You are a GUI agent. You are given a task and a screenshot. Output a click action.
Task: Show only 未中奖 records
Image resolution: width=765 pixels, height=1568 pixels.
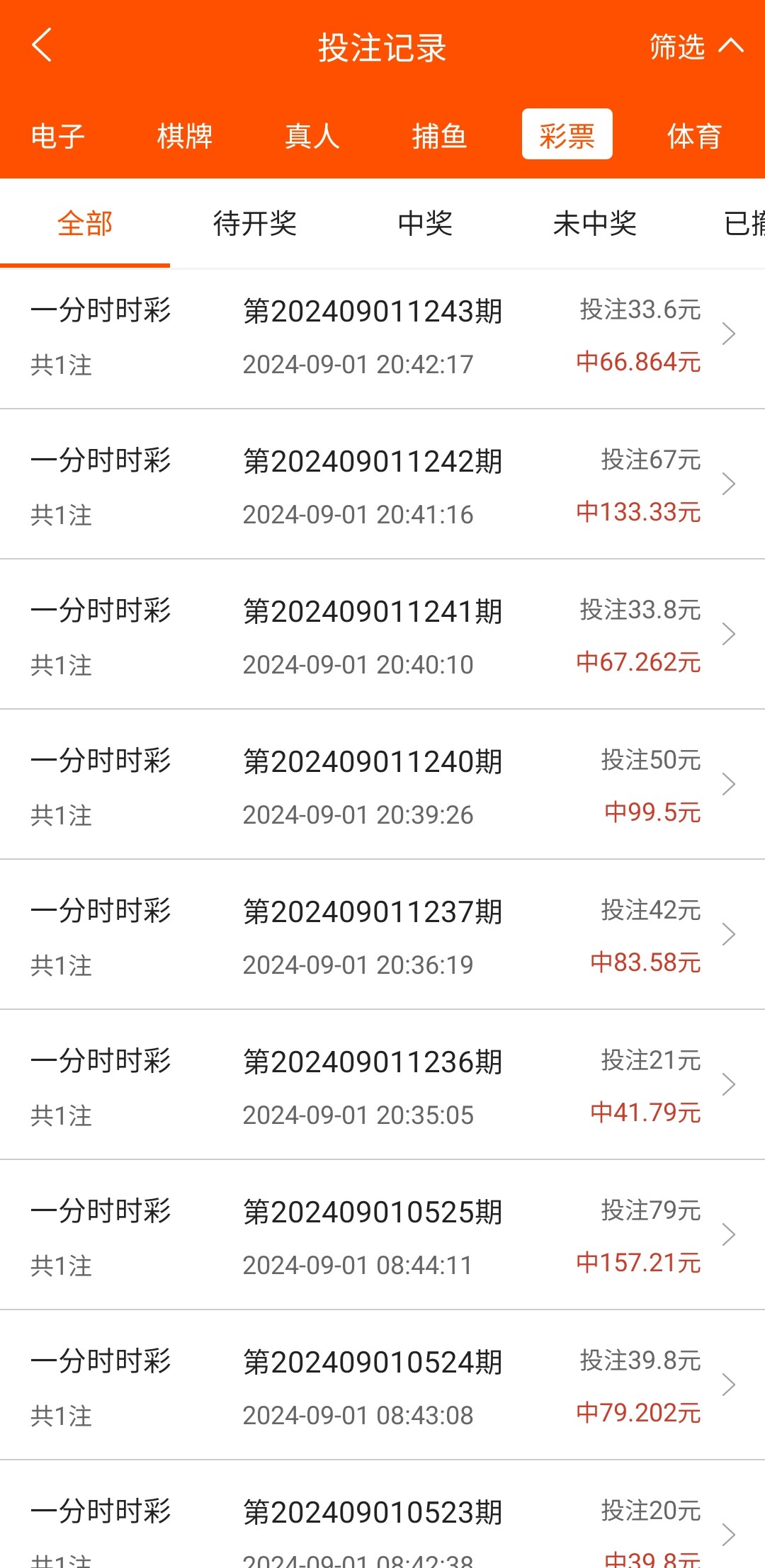point(595,224)
